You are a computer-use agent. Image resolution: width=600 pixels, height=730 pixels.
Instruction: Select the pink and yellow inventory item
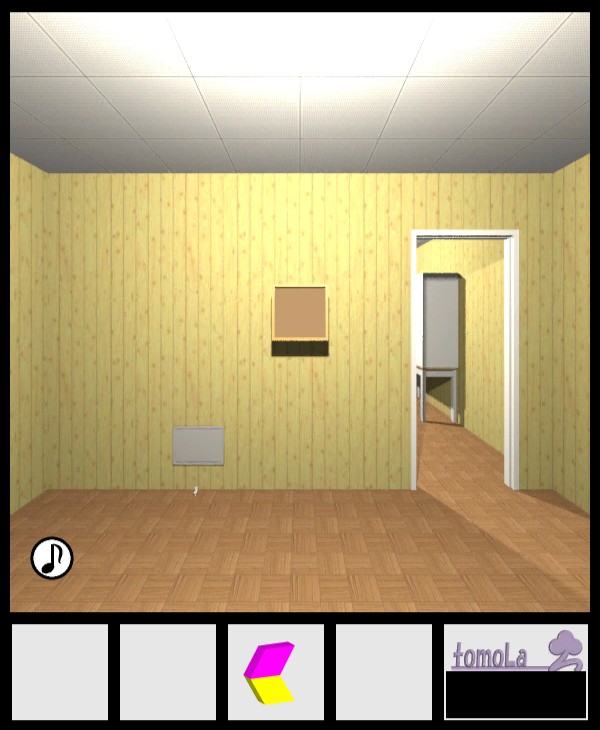pos(270,672)
